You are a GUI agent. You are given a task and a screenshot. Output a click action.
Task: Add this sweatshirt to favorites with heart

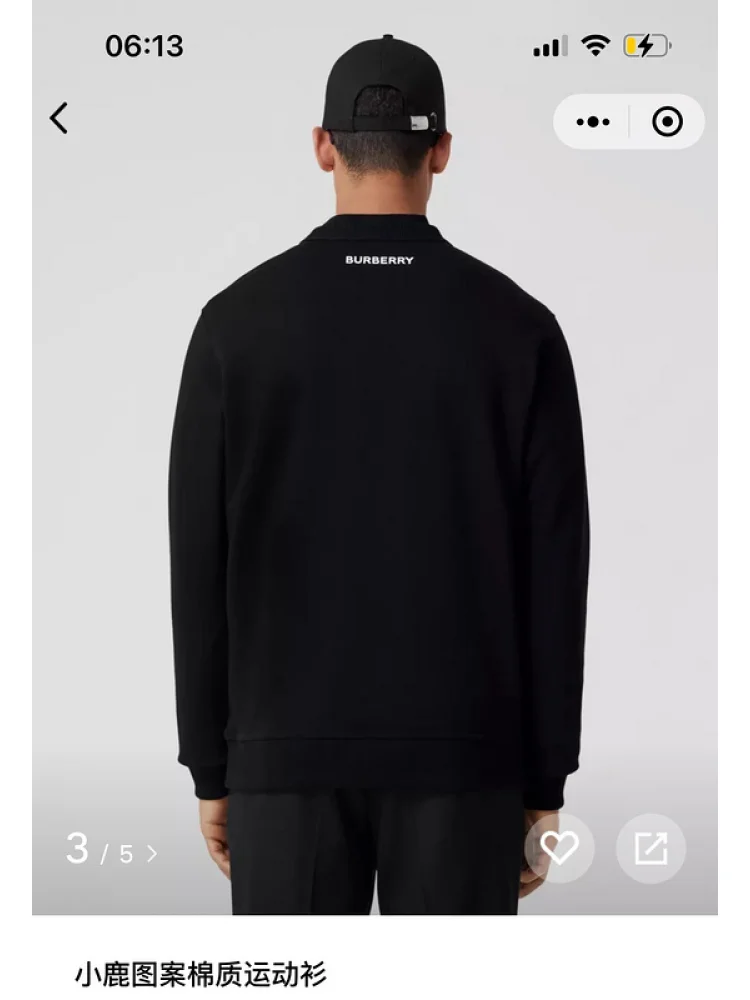(x=559, y=848)
